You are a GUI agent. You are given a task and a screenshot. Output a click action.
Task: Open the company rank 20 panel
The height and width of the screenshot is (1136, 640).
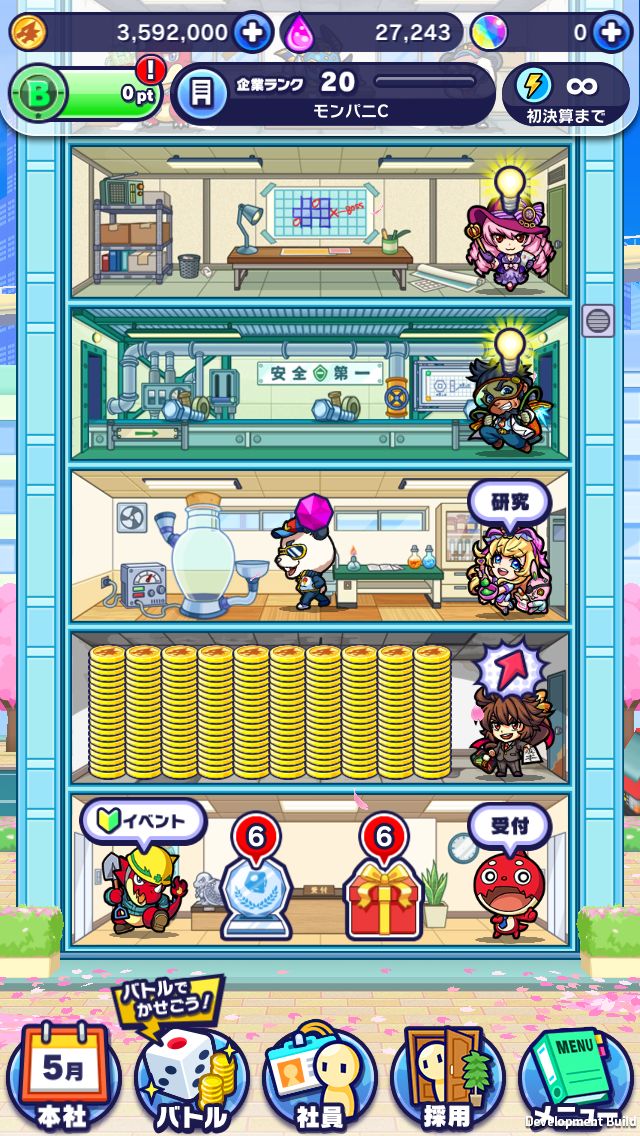[x=335, y=94]
